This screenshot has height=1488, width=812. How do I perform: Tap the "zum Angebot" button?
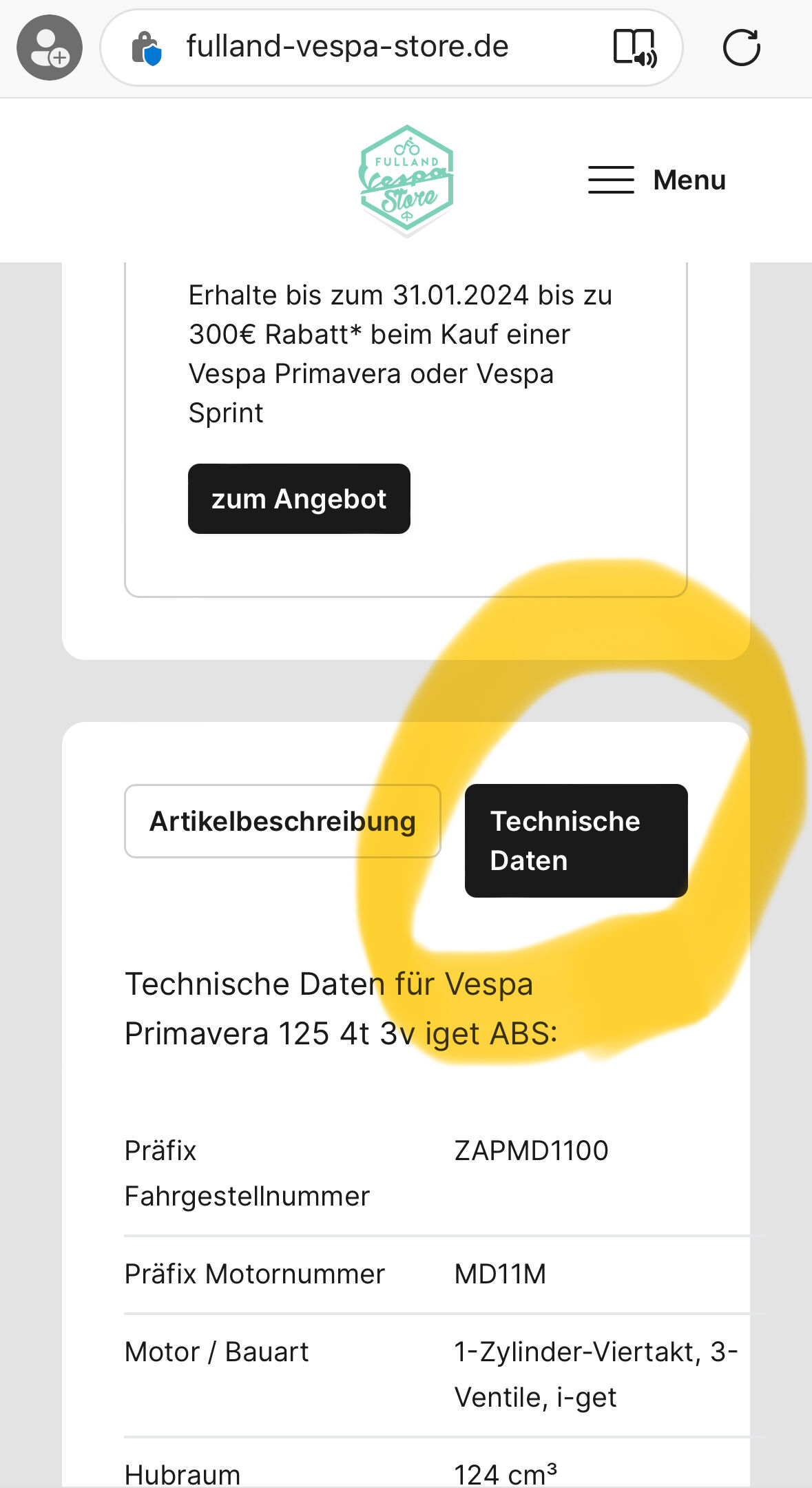pos(299,499)
